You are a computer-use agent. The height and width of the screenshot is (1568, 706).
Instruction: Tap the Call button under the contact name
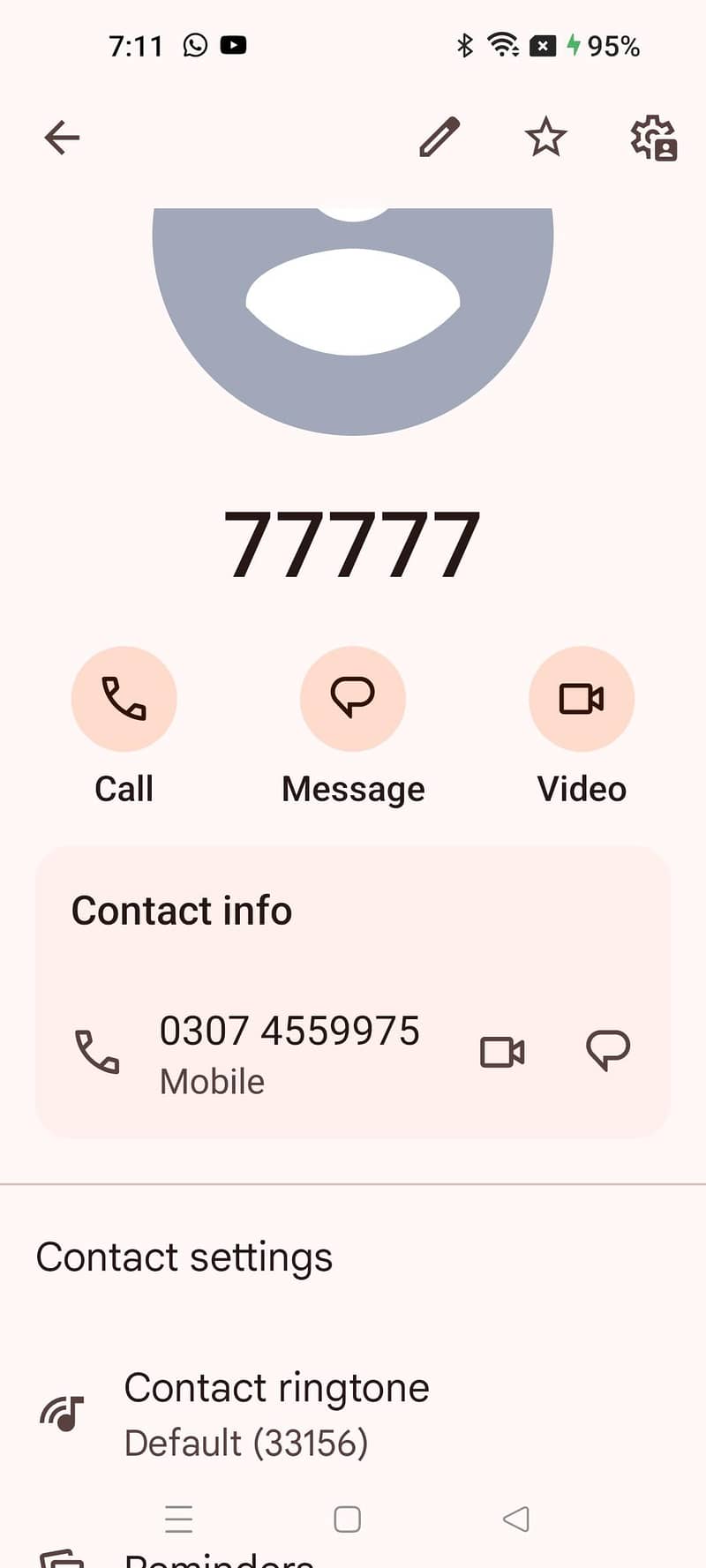pyautogui.click(x=124, y=699)
